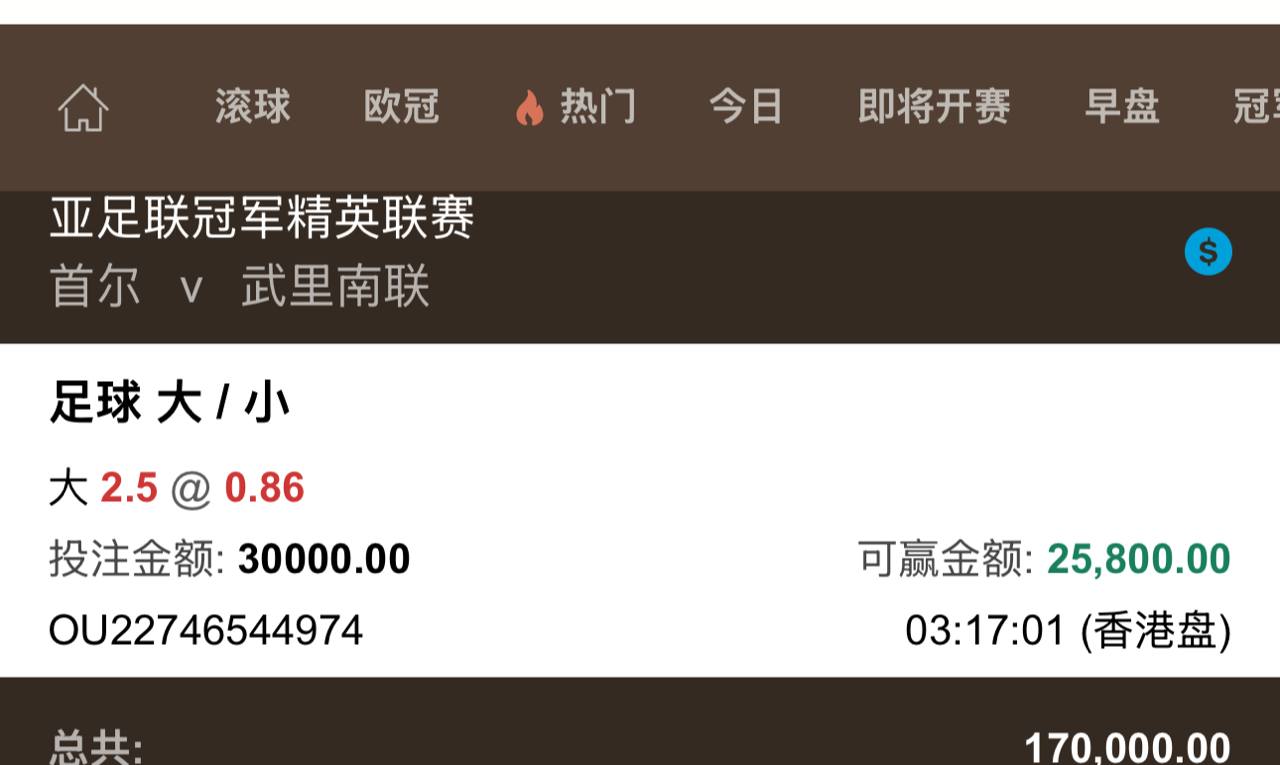Open the 即将开赛 tab
The height and width of the screenshot is (765, 1280).
(x=934, y=107)
